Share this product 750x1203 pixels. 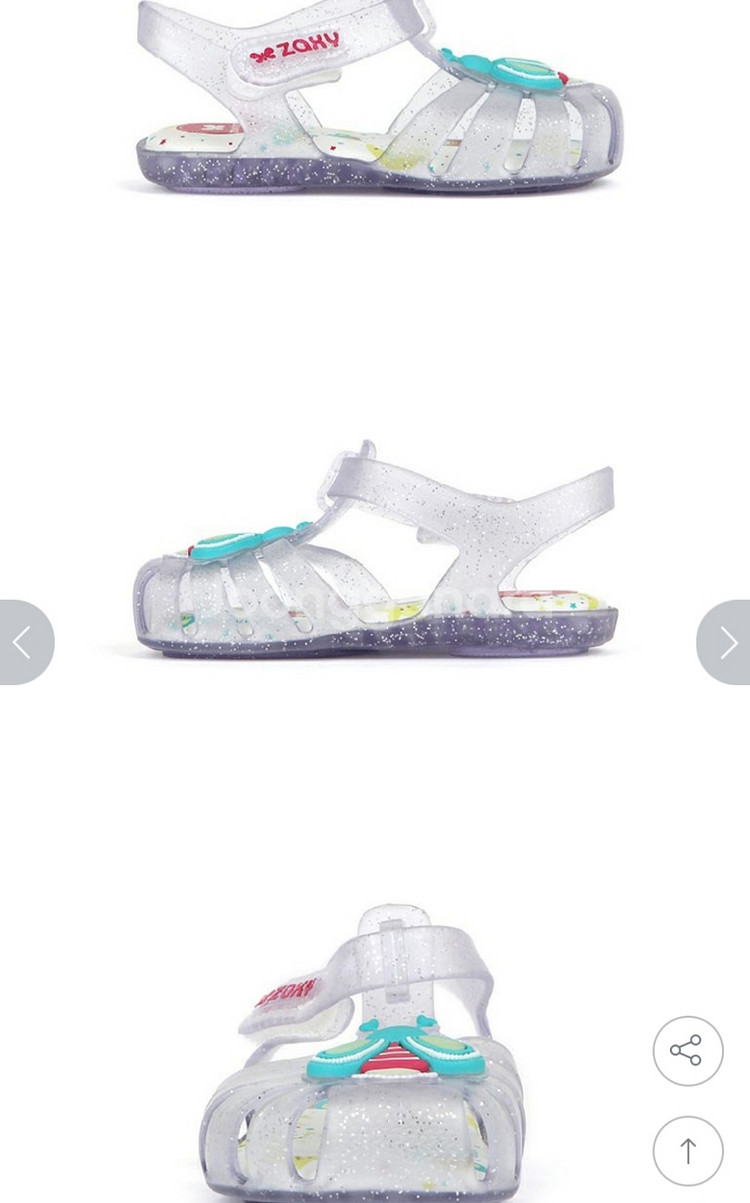(x=687, y=1051)
